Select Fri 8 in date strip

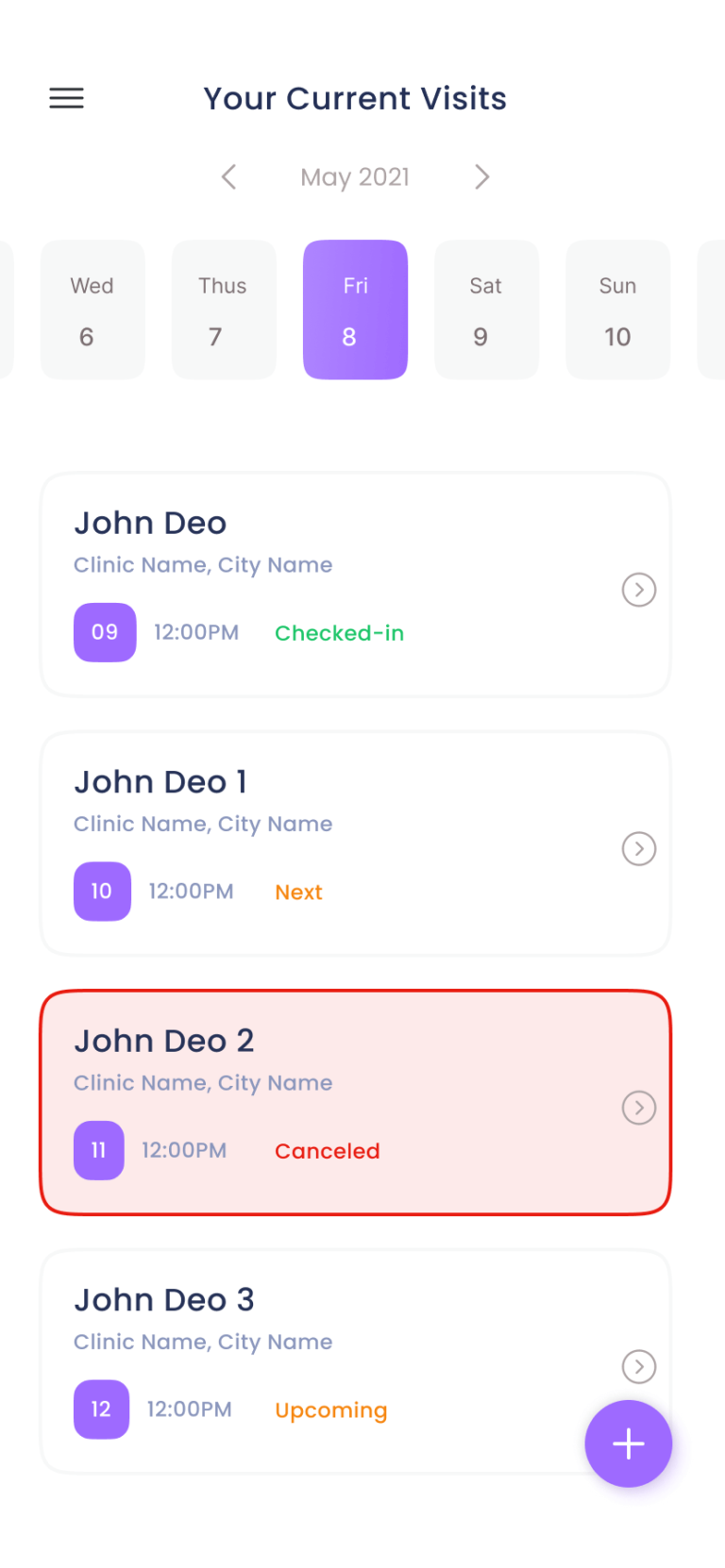pyautogui.click(x=355, y=309)
